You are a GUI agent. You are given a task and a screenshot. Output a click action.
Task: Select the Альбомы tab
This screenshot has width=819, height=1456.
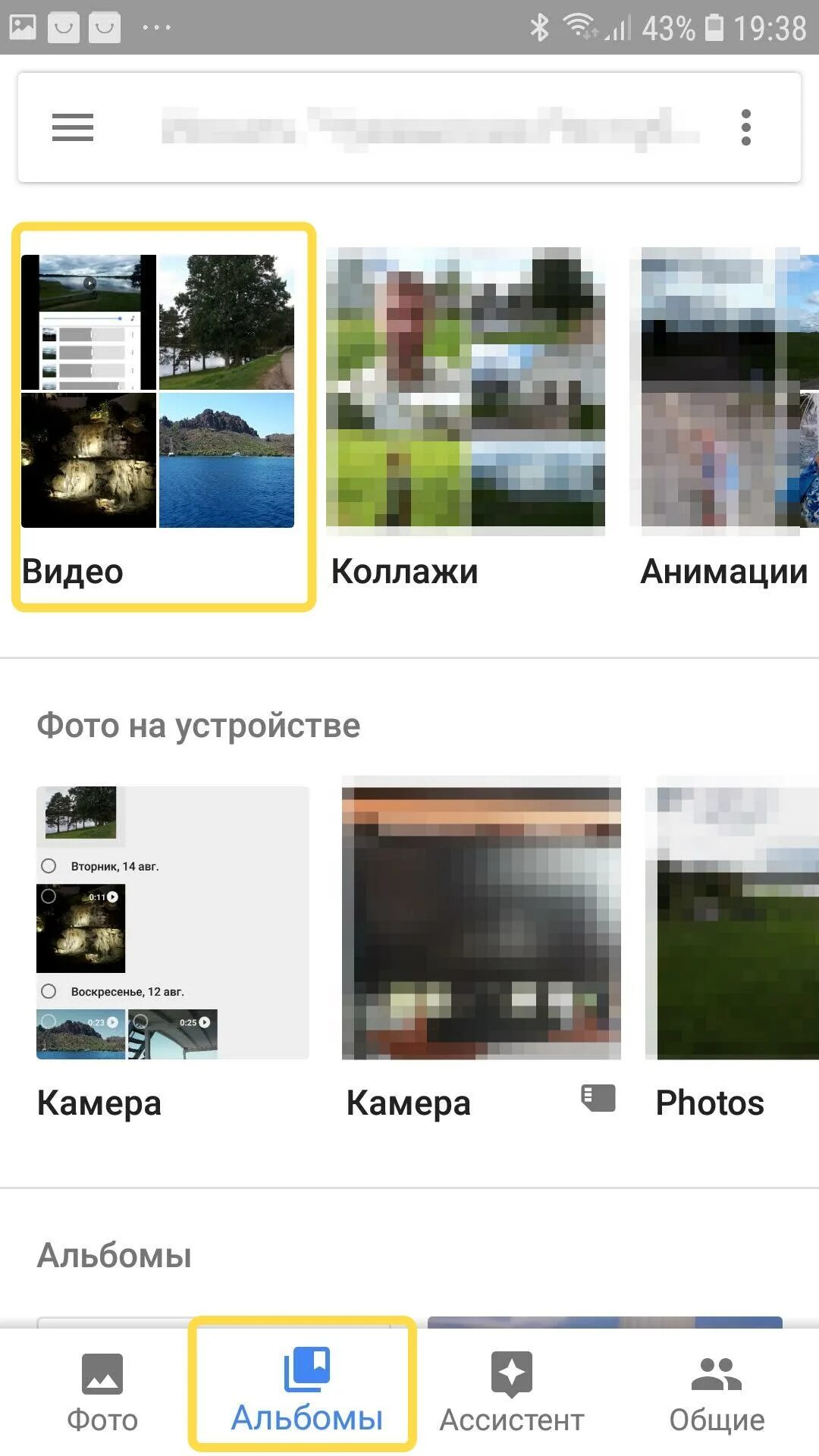(306, 1392)
